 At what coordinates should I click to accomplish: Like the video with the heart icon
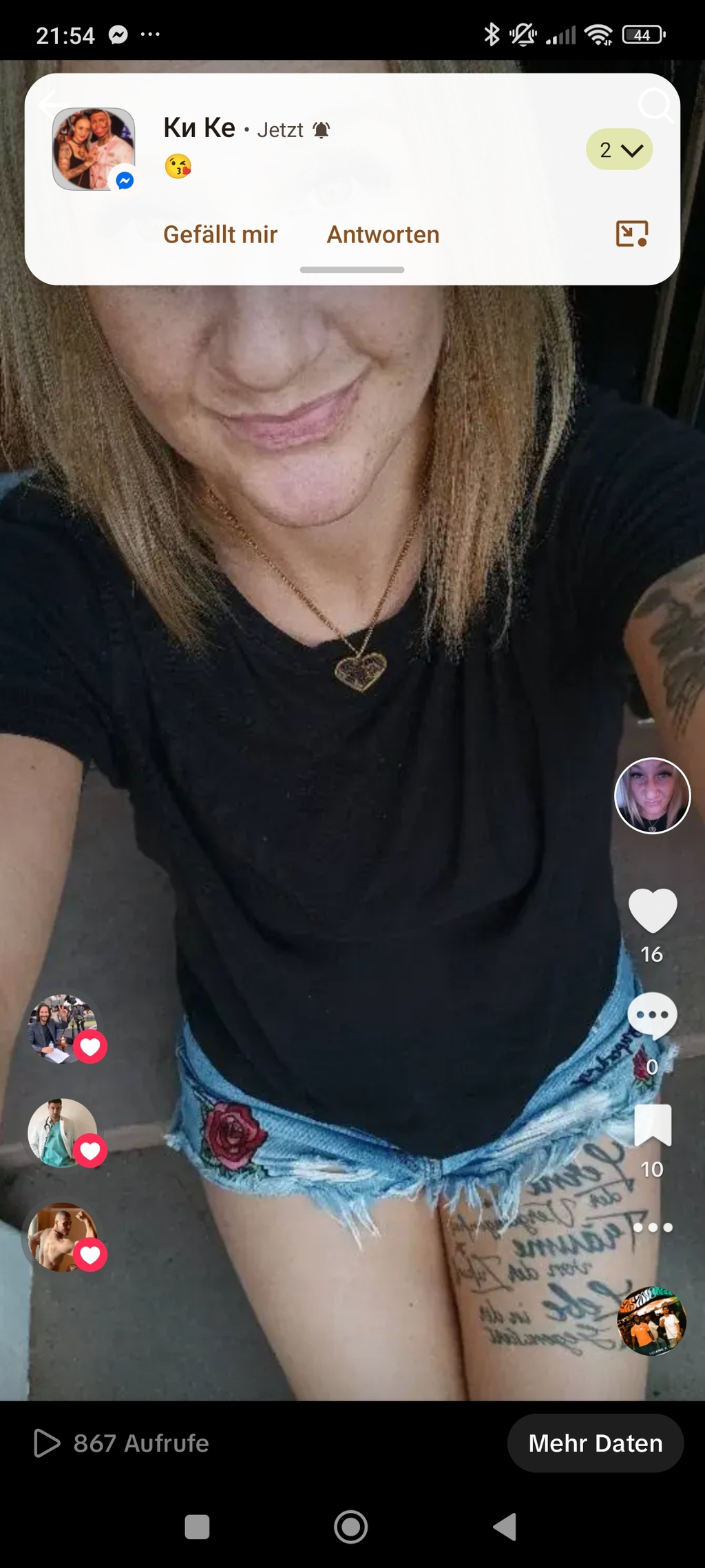pyautogui.click(x=653, y=911)
